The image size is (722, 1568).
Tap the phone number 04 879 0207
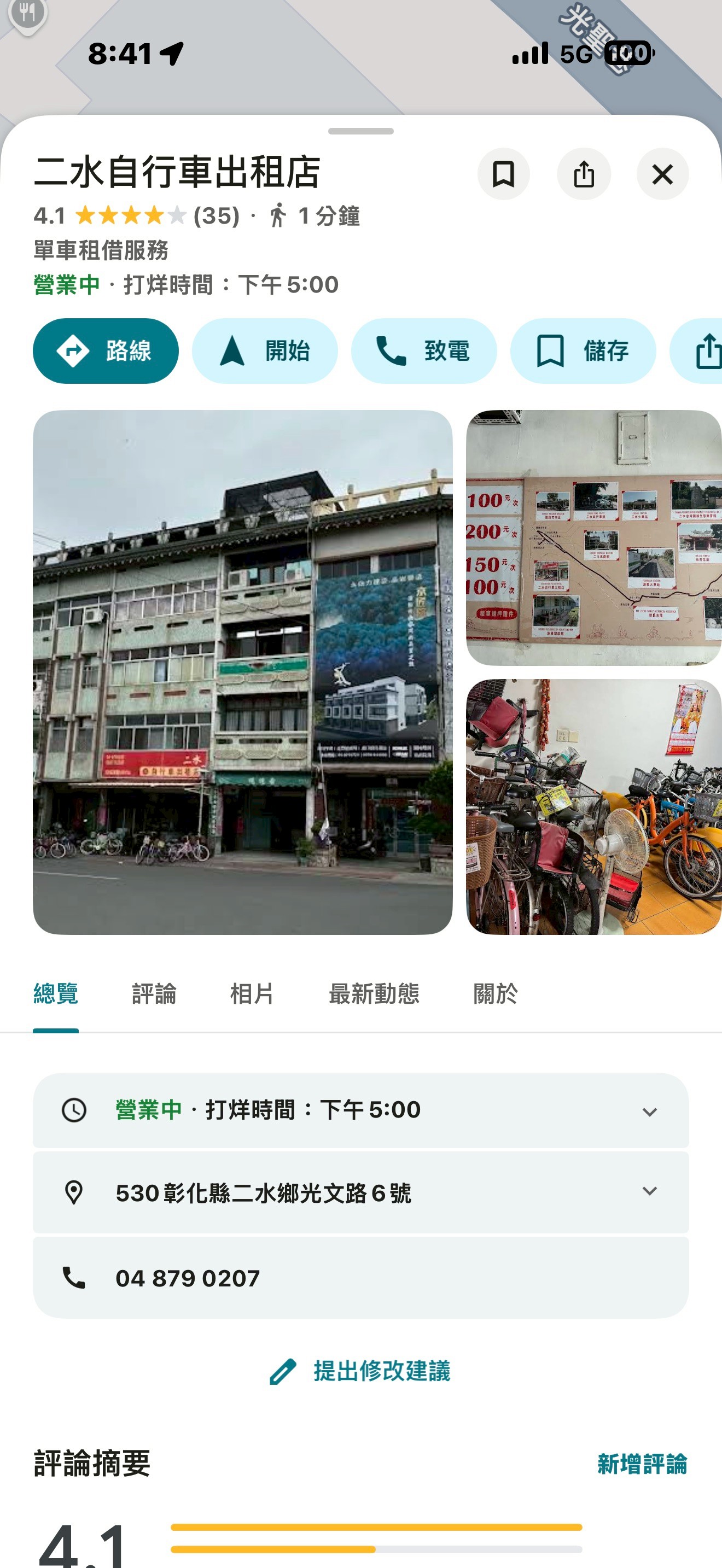point(188,1278)
